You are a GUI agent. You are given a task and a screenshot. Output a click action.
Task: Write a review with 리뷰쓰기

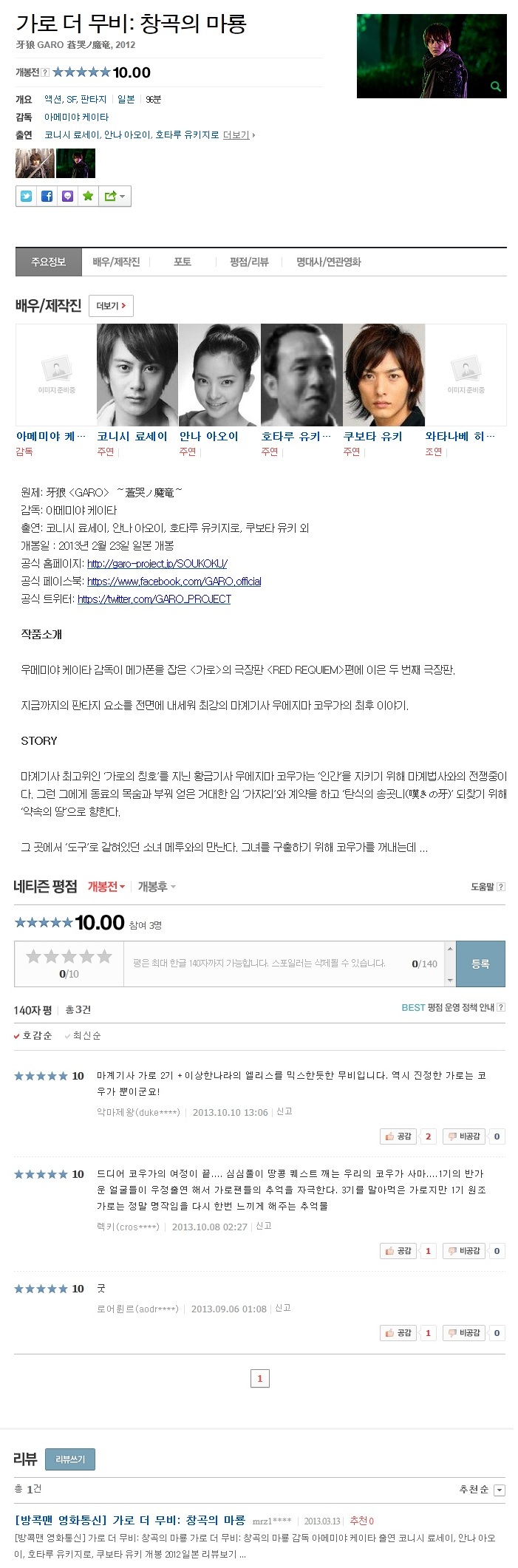pyautogui.click(x=70, y=1459)
